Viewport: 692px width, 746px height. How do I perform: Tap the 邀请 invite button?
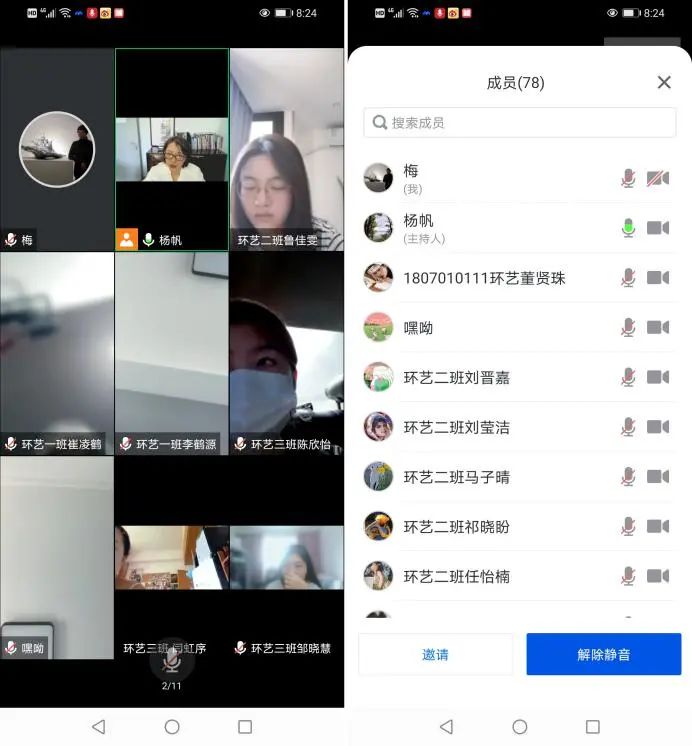(435, 655)
